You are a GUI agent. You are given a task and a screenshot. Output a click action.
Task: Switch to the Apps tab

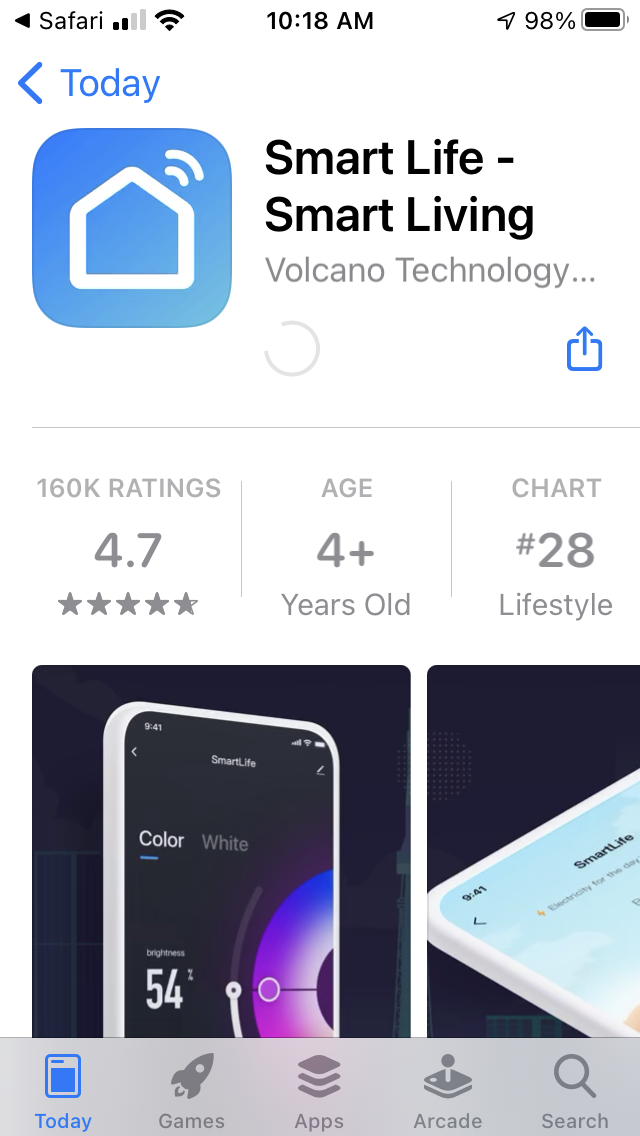tap(319, 1091)
